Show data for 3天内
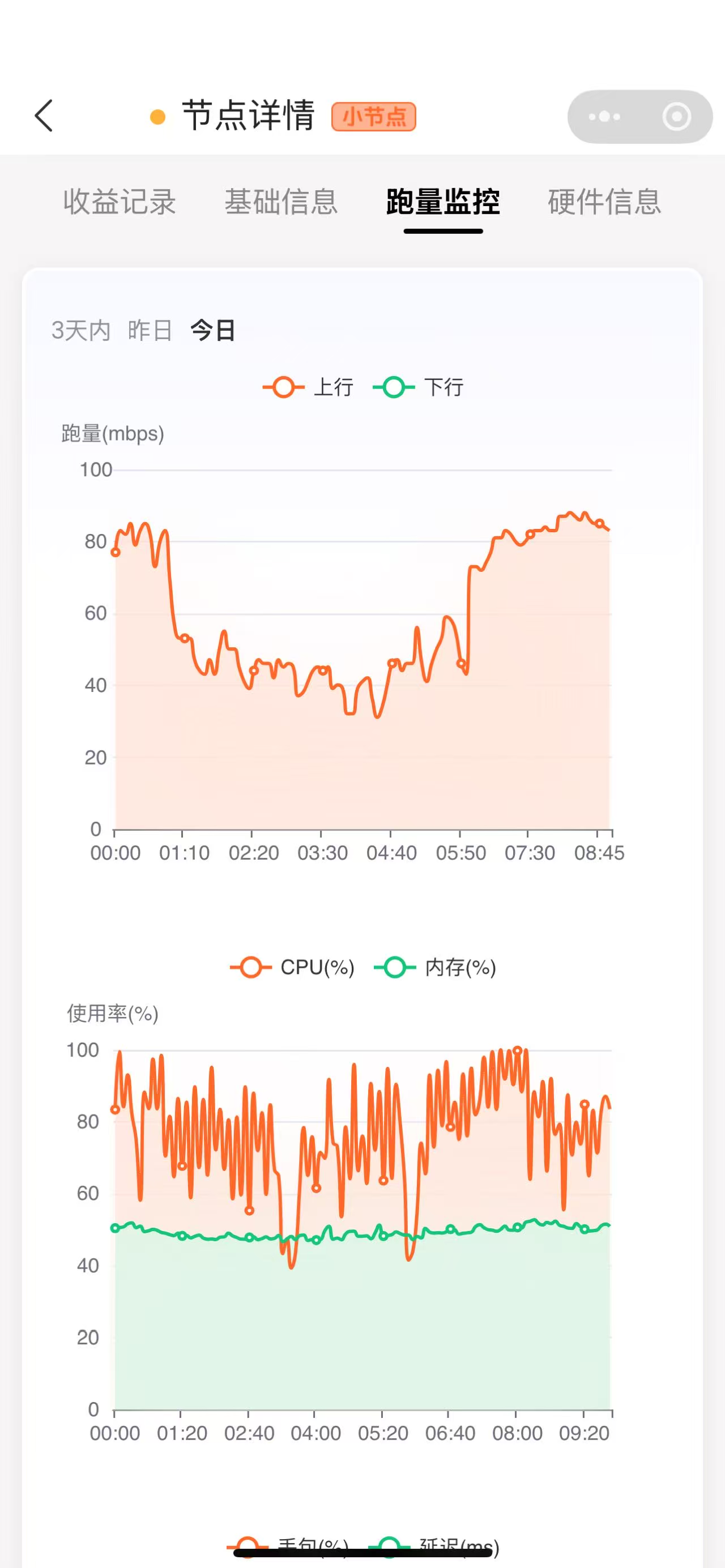The height and width of the screenshot is (1568, 725). 81,331
